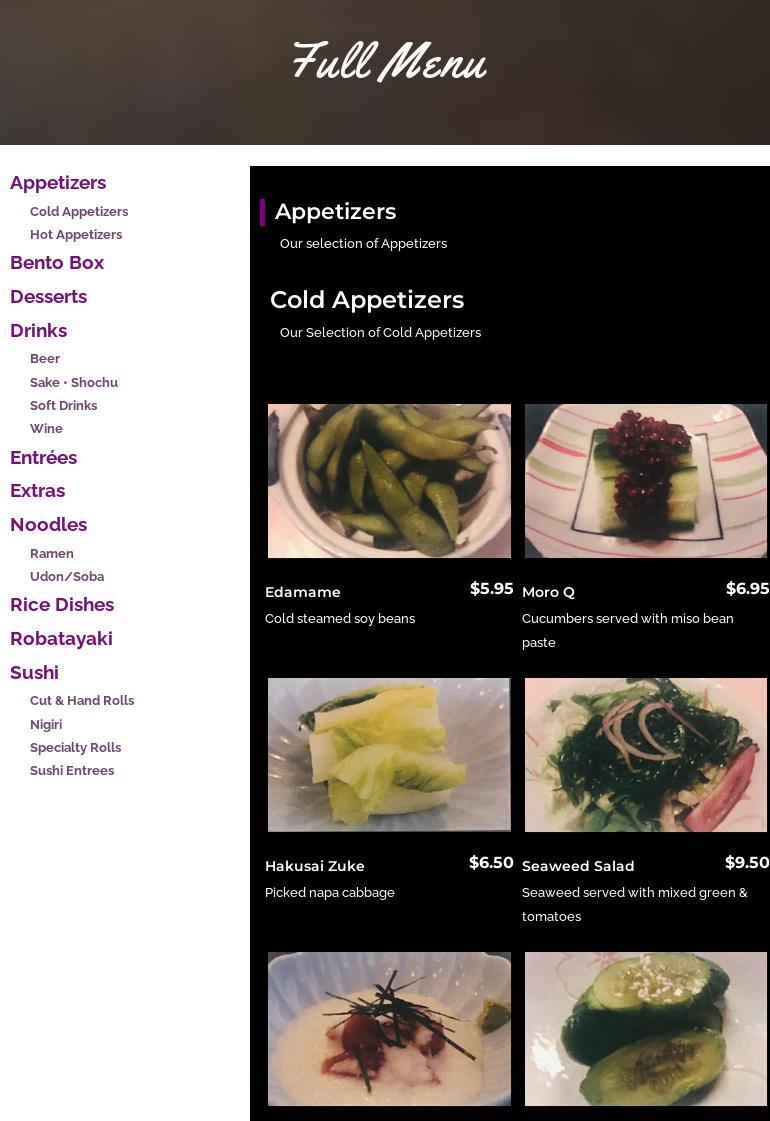Select the Robatayaki category

[61, 639]
